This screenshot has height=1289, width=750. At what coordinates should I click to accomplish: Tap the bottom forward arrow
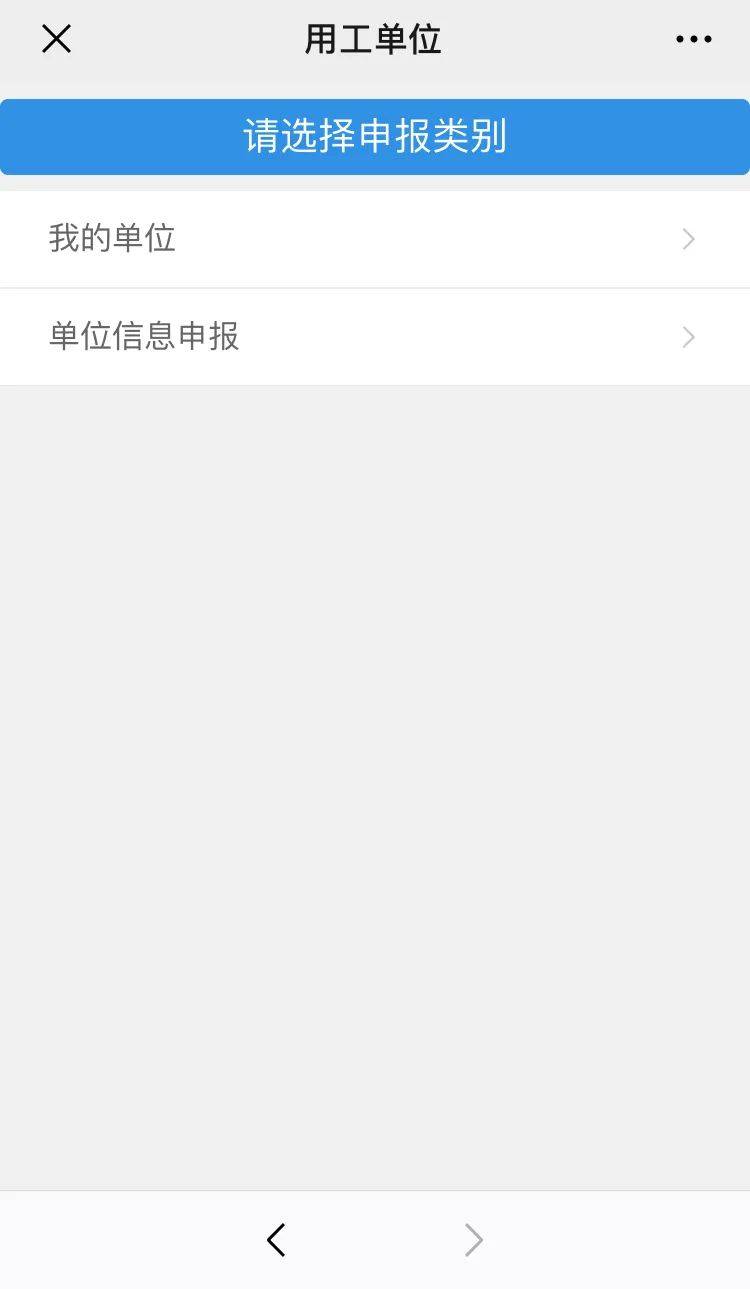coord(474,1240)
